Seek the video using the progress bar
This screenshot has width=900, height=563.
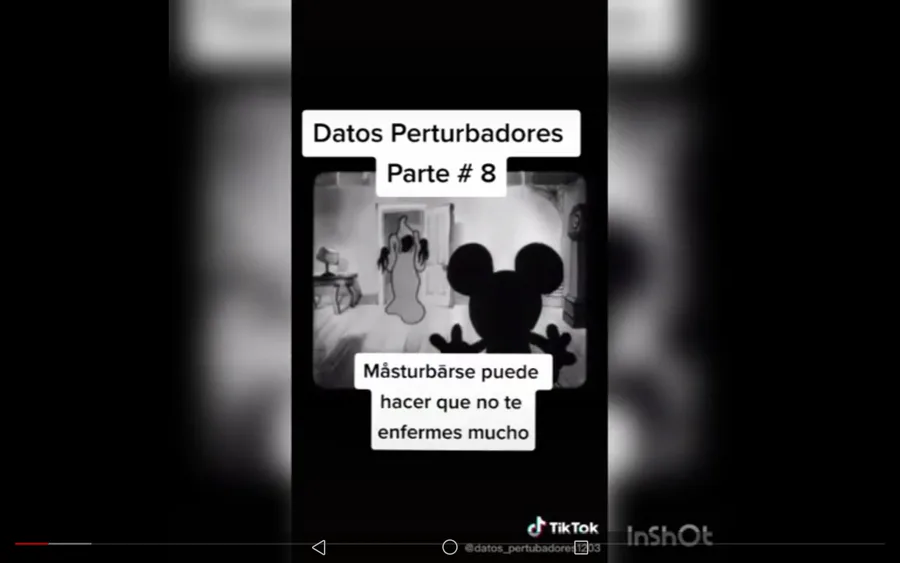[450, 543]
